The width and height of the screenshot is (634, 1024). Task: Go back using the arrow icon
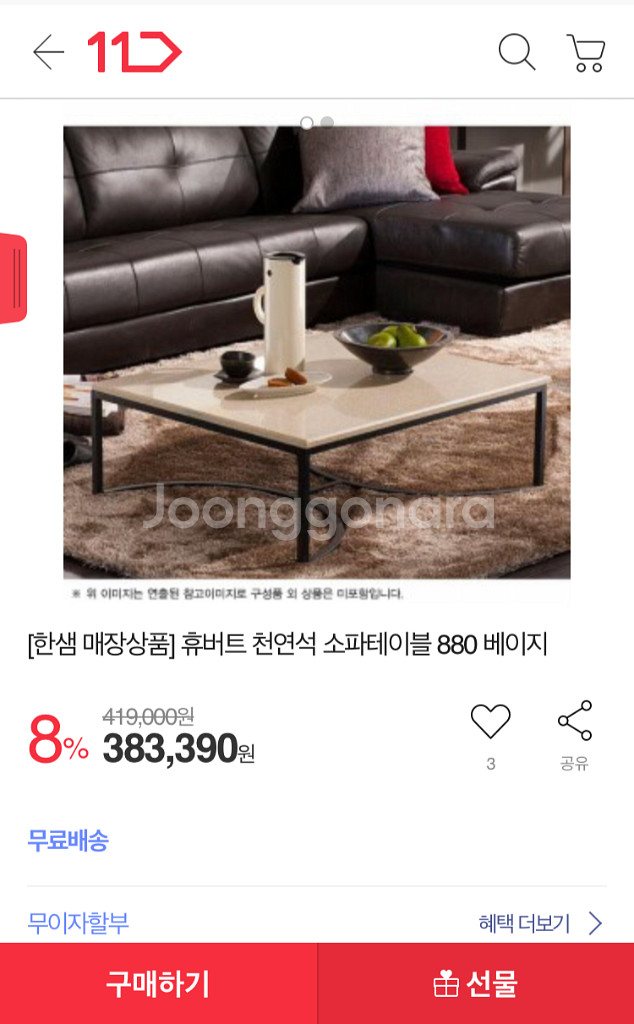click(x=47, y=52)
